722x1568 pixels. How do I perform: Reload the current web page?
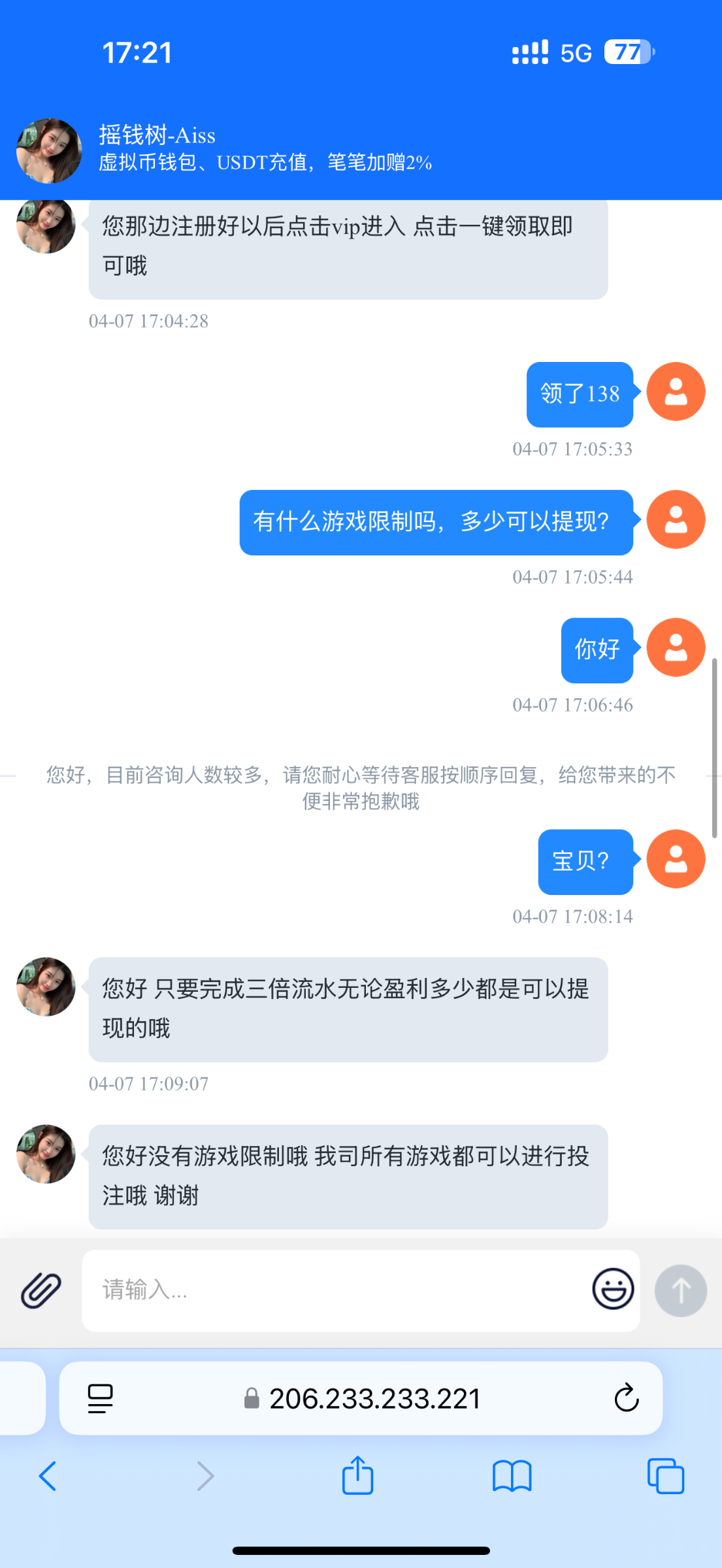click(x=626, y=1399)
